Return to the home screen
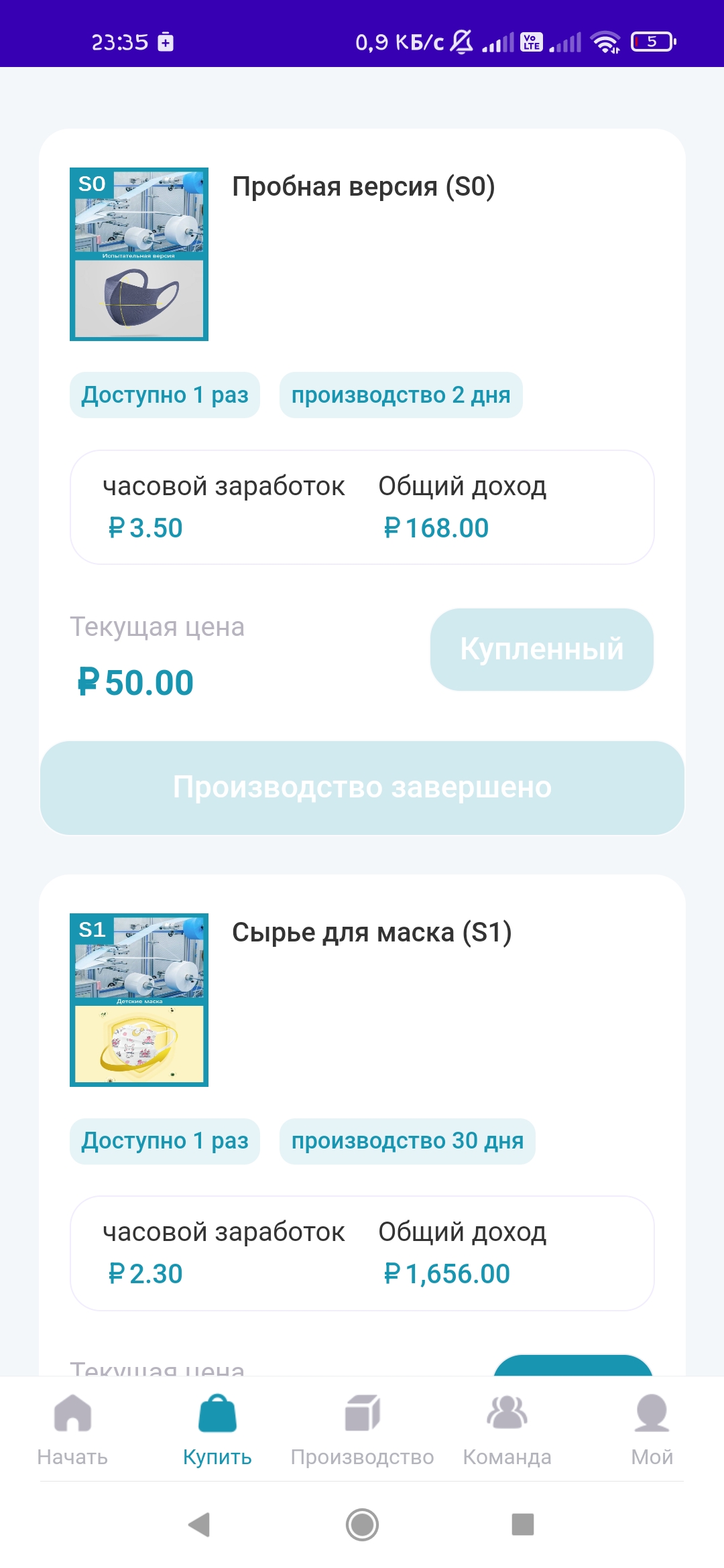The width and height of the screenshot is (724, 1568). (362, 1524)
